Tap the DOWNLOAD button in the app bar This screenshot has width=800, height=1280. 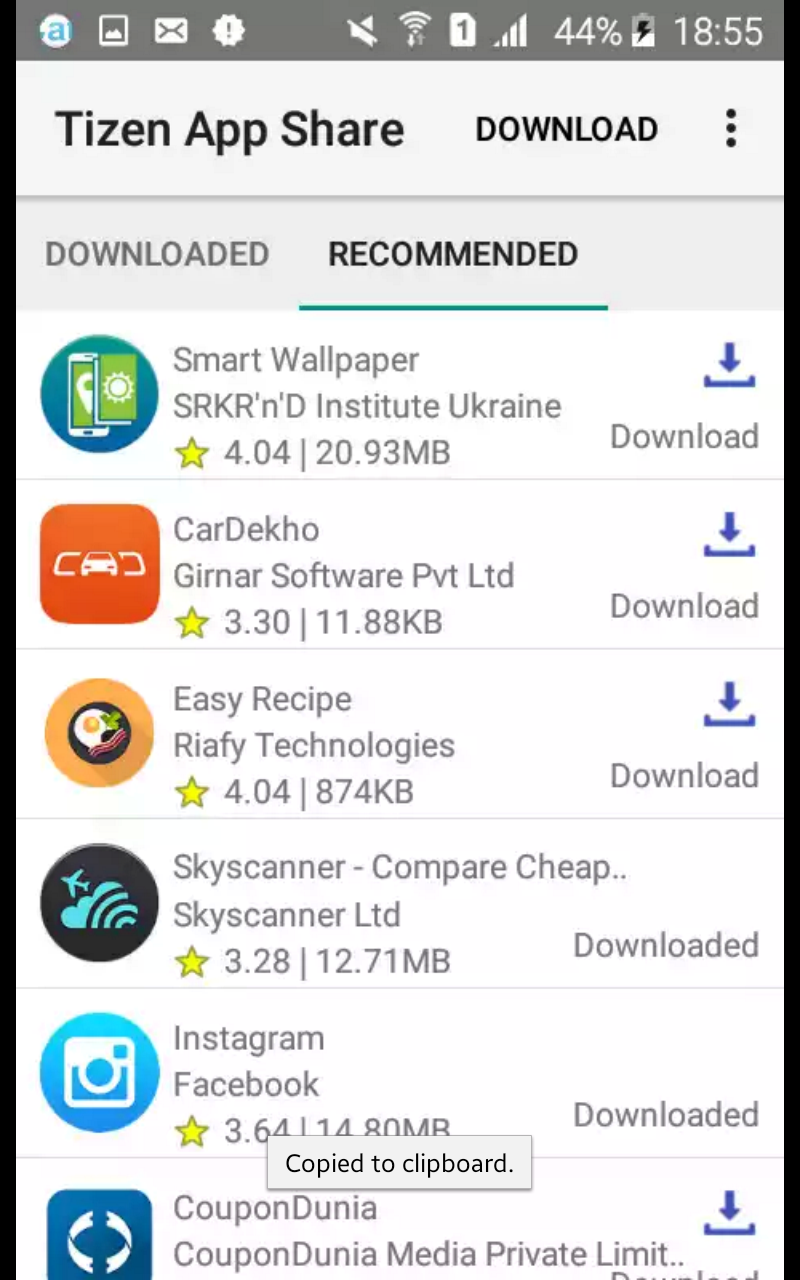tap(566, 129)
